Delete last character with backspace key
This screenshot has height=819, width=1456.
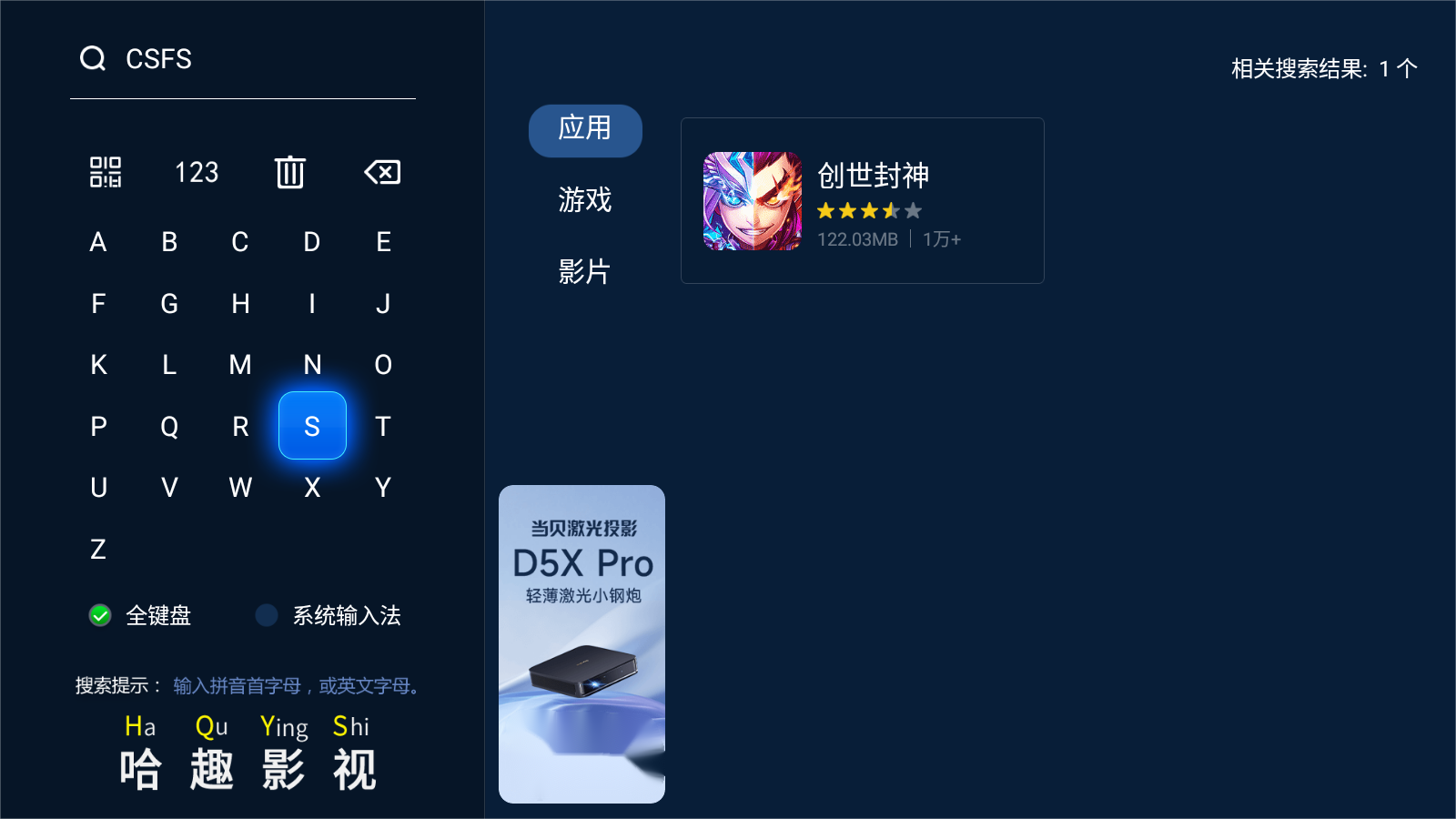tap(382, 172)
